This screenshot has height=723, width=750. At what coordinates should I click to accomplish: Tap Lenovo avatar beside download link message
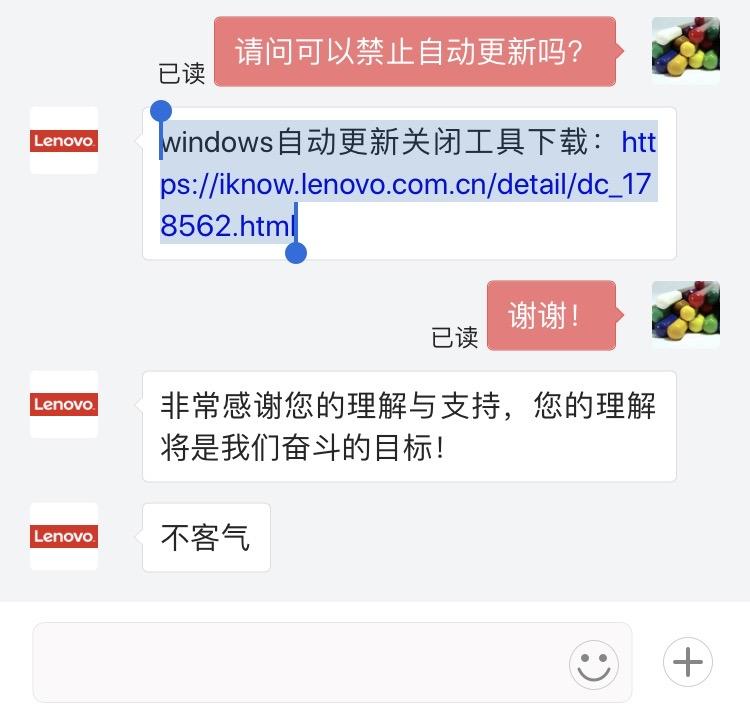coord(64,141)
